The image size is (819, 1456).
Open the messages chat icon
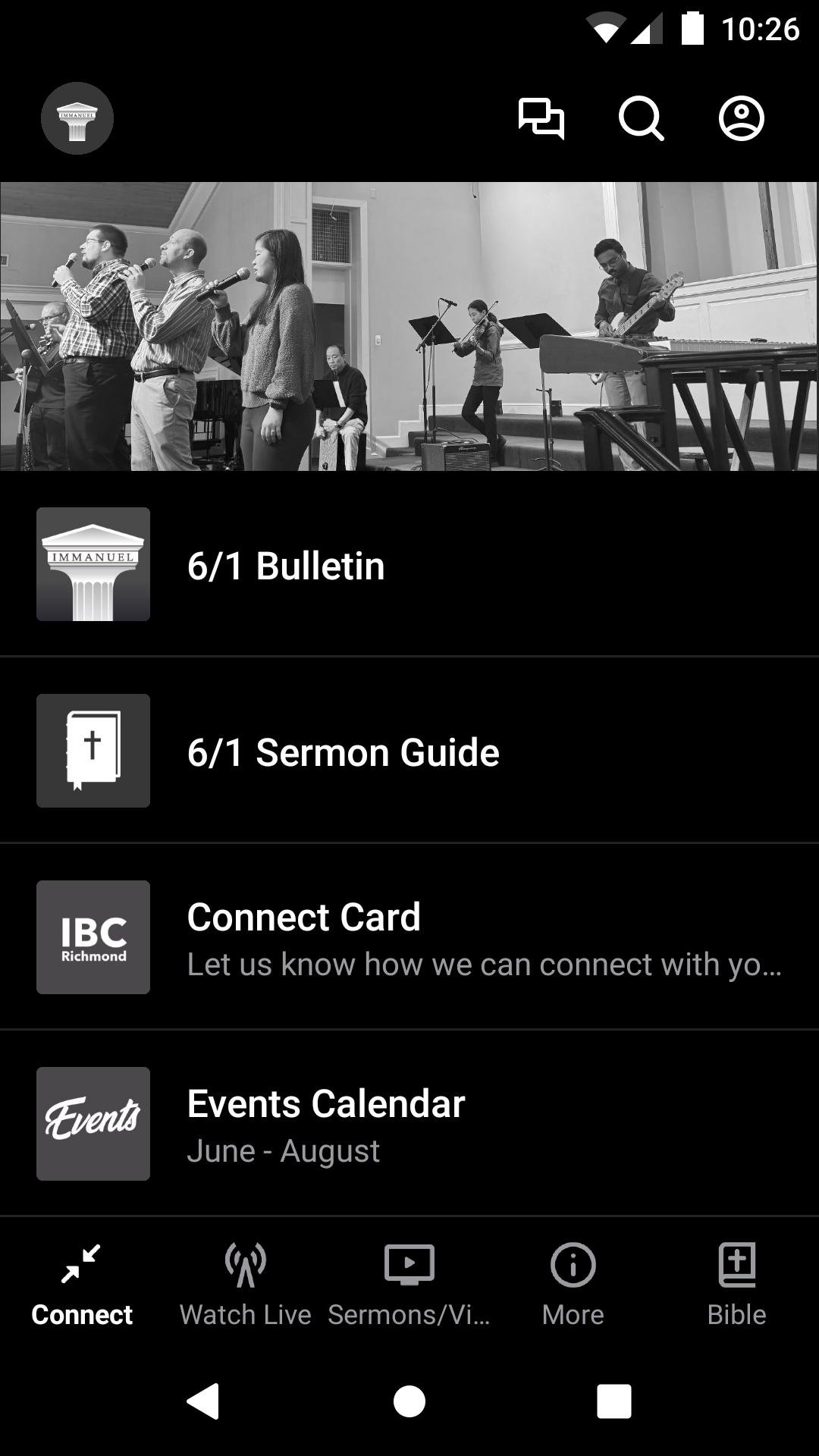click(541, 119)
